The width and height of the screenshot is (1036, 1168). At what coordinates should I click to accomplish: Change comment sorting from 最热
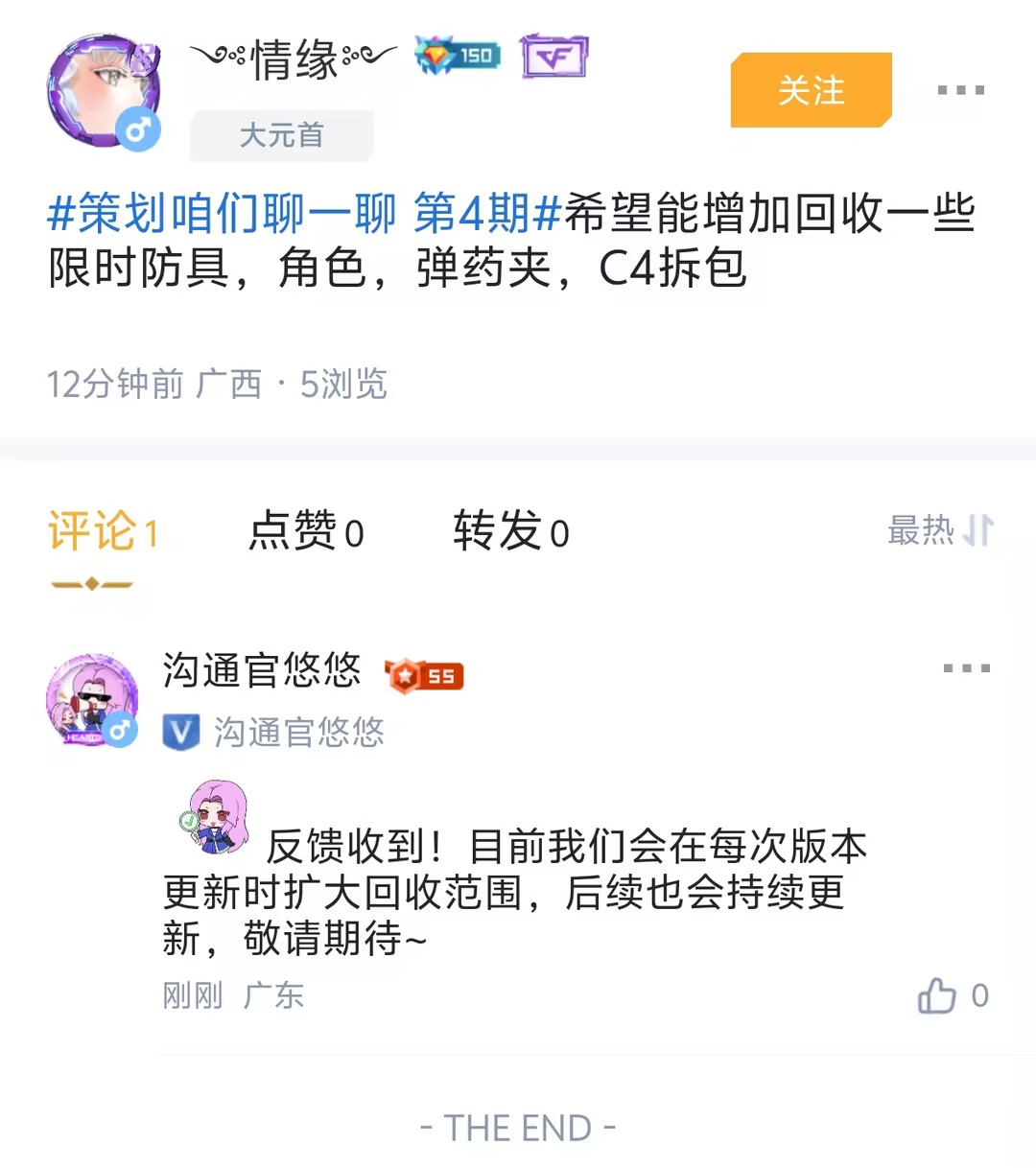[939, 530]
